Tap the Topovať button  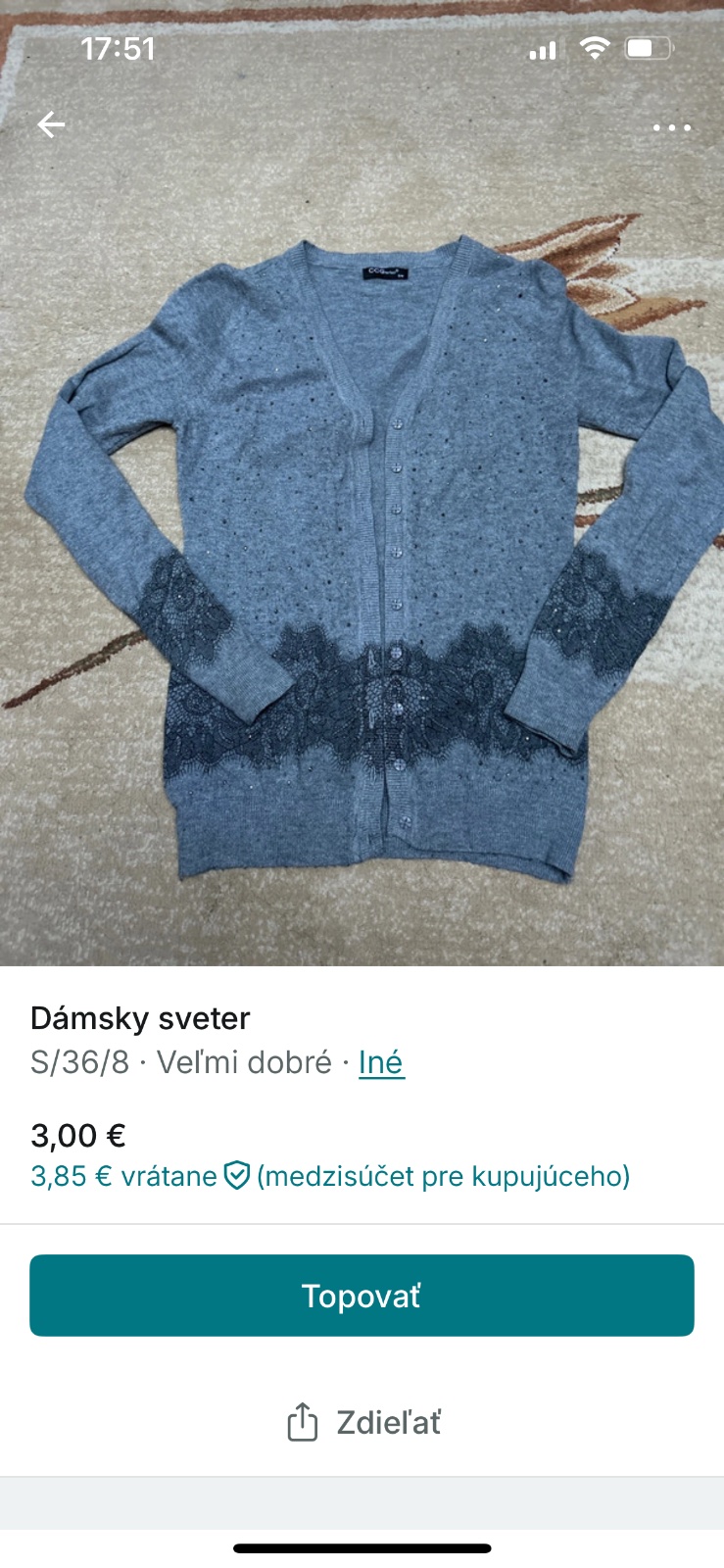[362, 1296]
